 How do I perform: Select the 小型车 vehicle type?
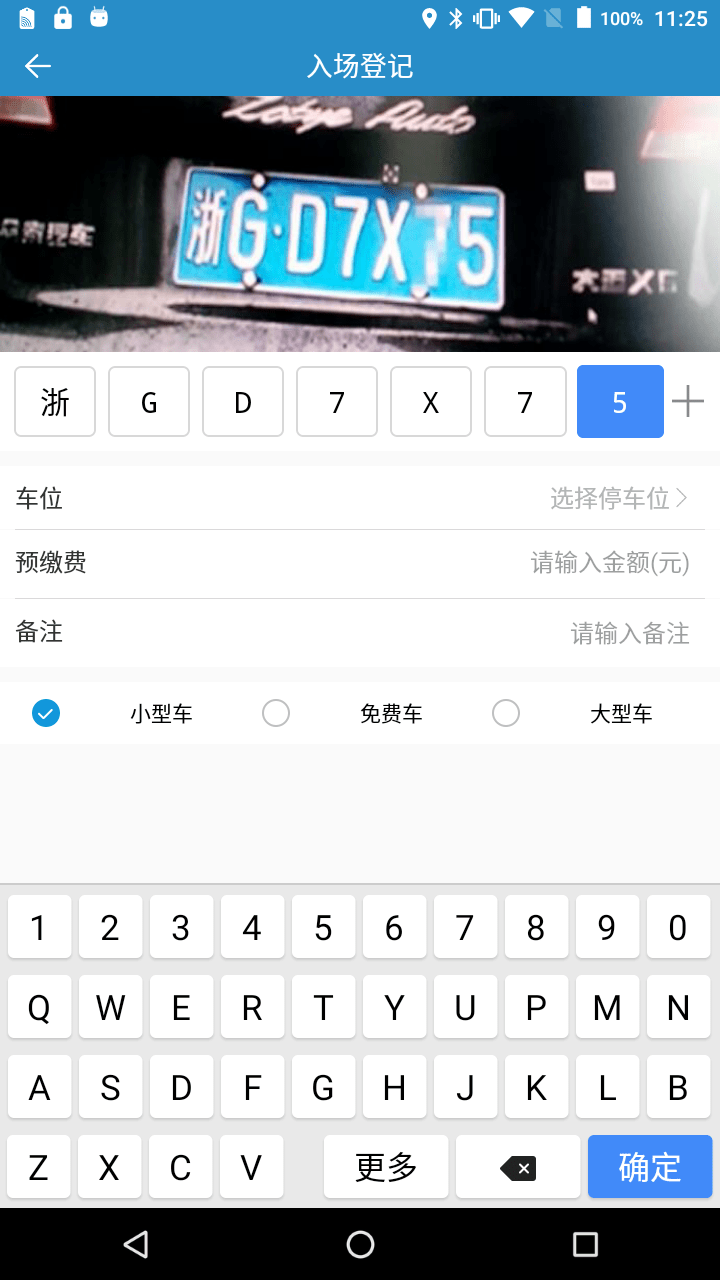point(46,713)
